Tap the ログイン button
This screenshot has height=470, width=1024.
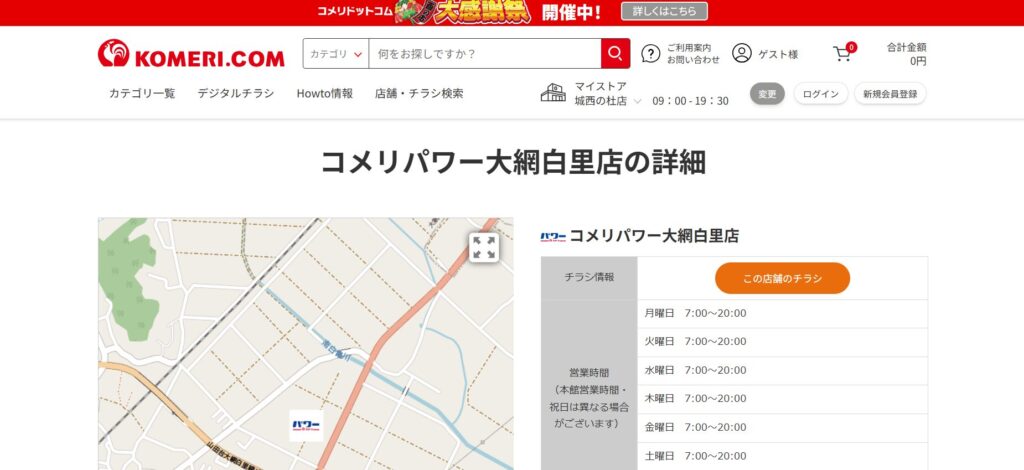[821, 94]
